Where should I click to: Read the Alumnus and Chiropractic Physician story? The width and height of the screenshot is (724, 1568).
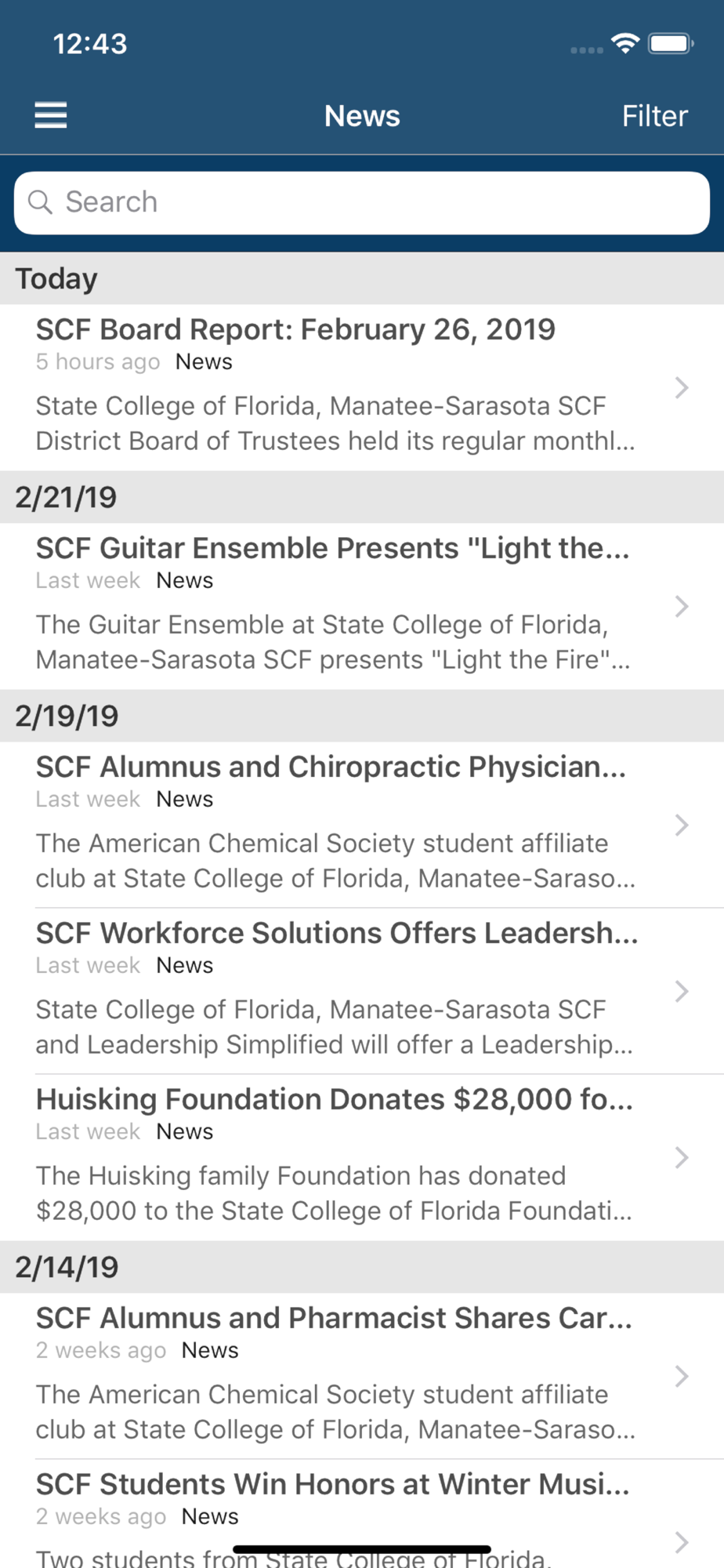point(362,825)
